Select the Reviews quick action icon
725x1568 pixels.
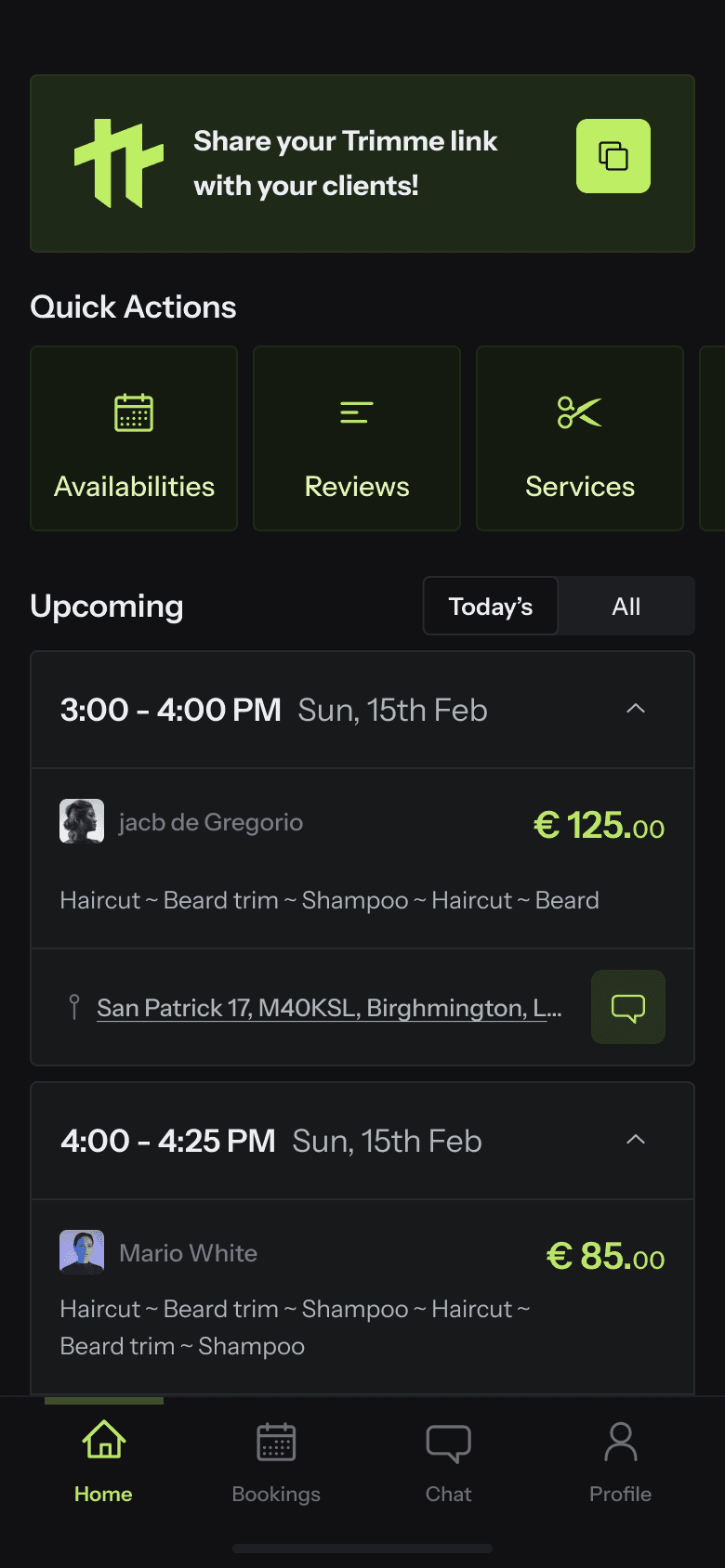pos(356,412)
